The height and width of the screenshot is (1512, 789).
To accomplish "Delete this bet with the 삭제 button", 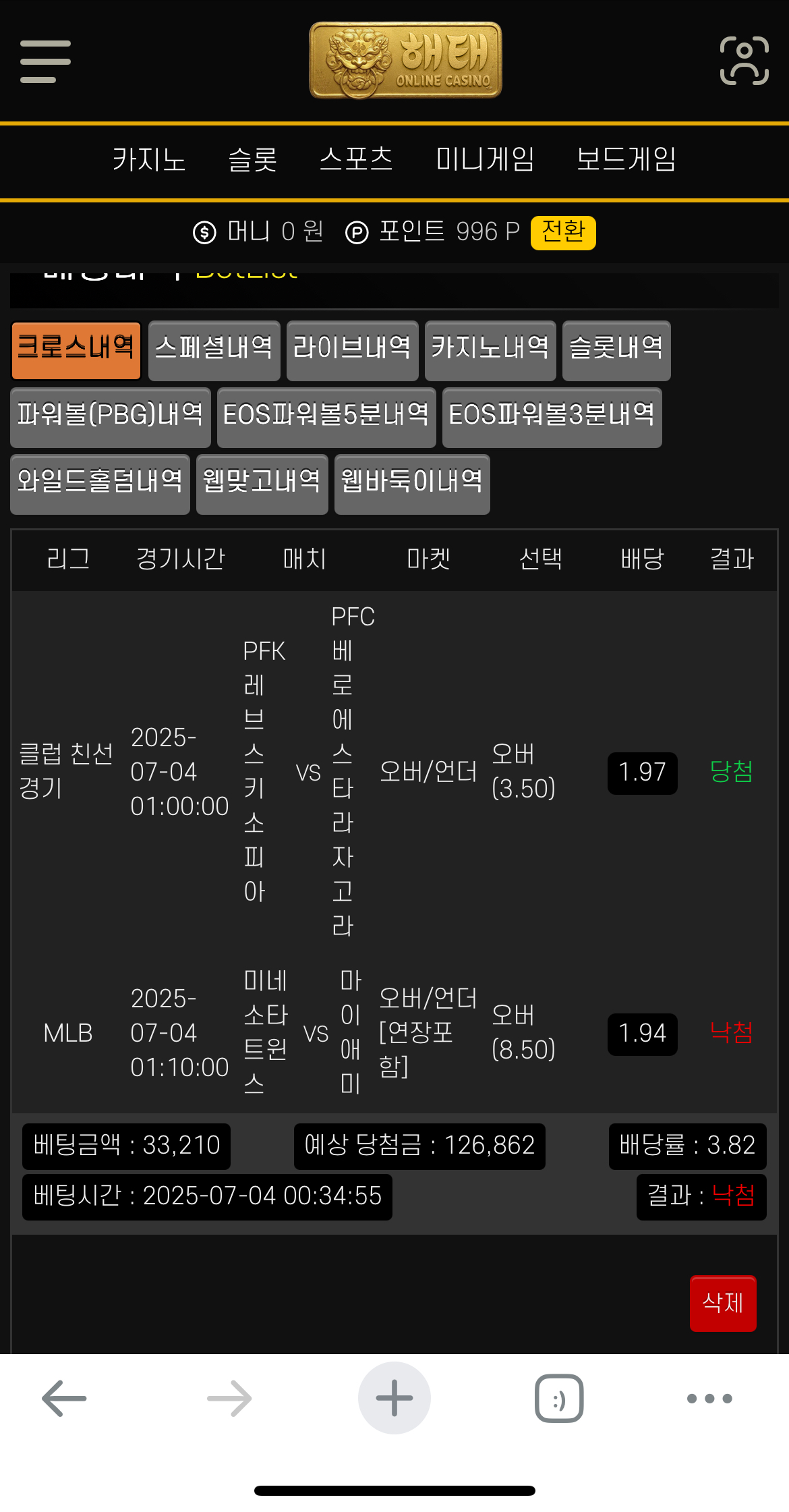I will point(723,1303).
